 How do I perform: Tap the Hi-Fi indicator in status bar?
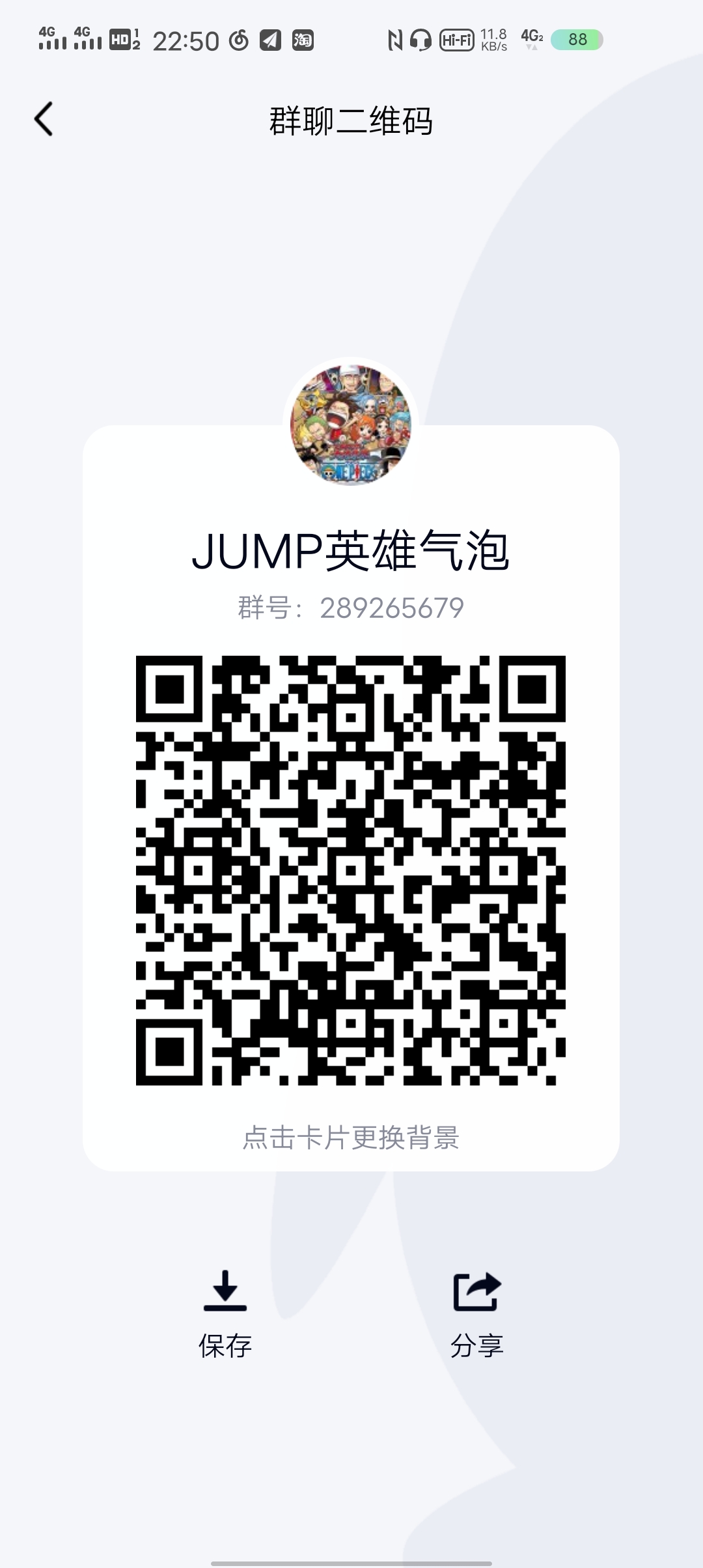click(x=455, y=40)
